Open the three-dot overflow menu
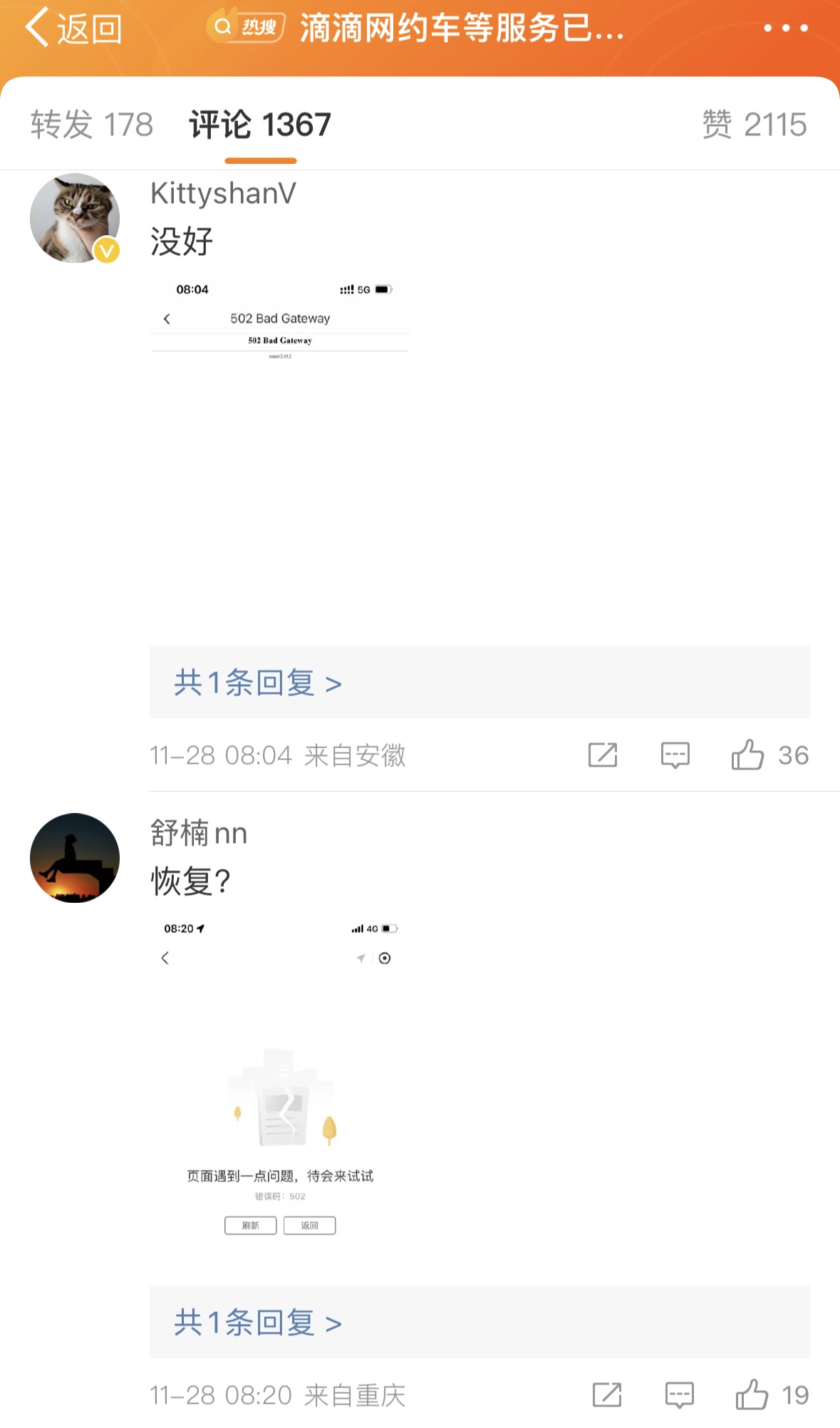The height and width of the screenshot is (1428, 840). (785, 29)
